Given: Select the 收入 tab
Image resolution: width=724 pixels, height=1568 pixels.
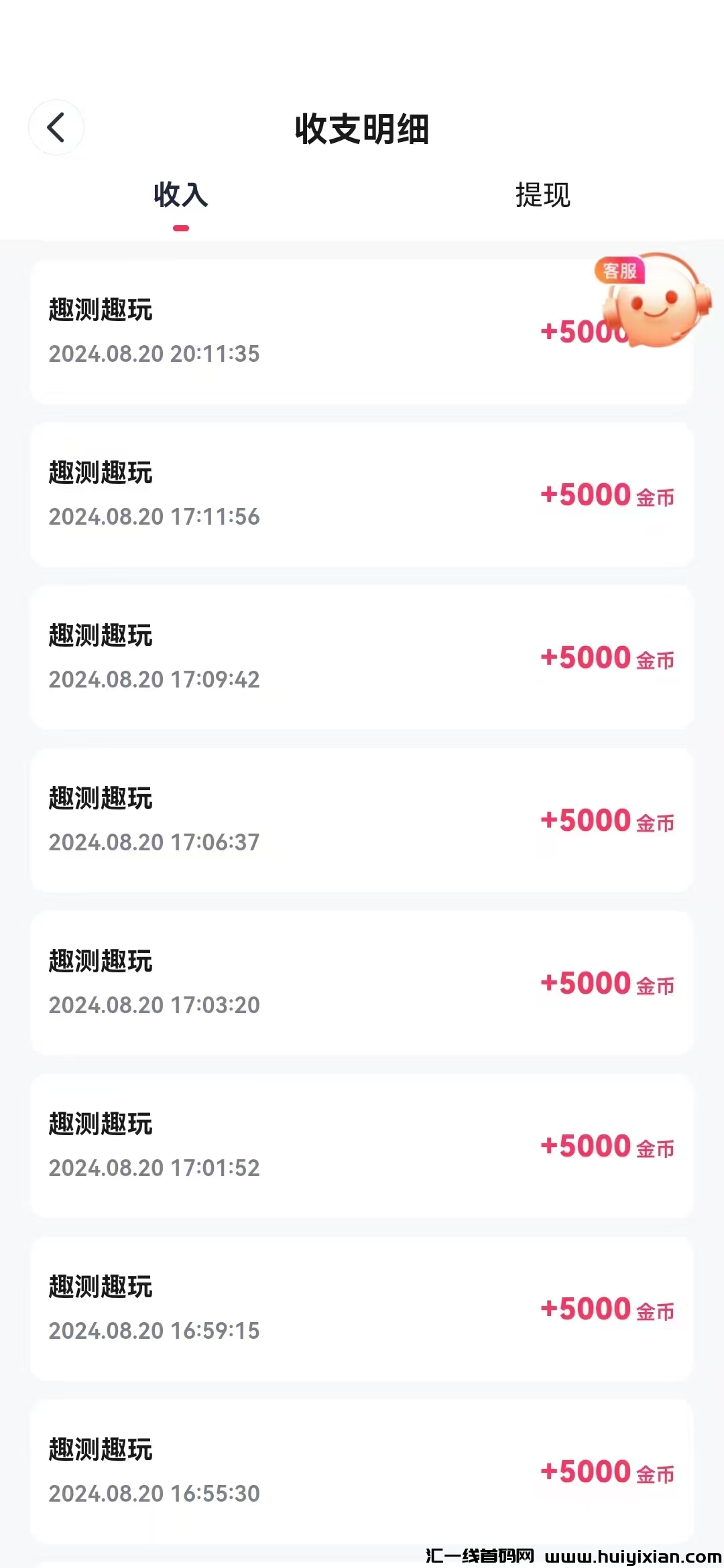Looking at the screenshot, I should coord(180,195).
